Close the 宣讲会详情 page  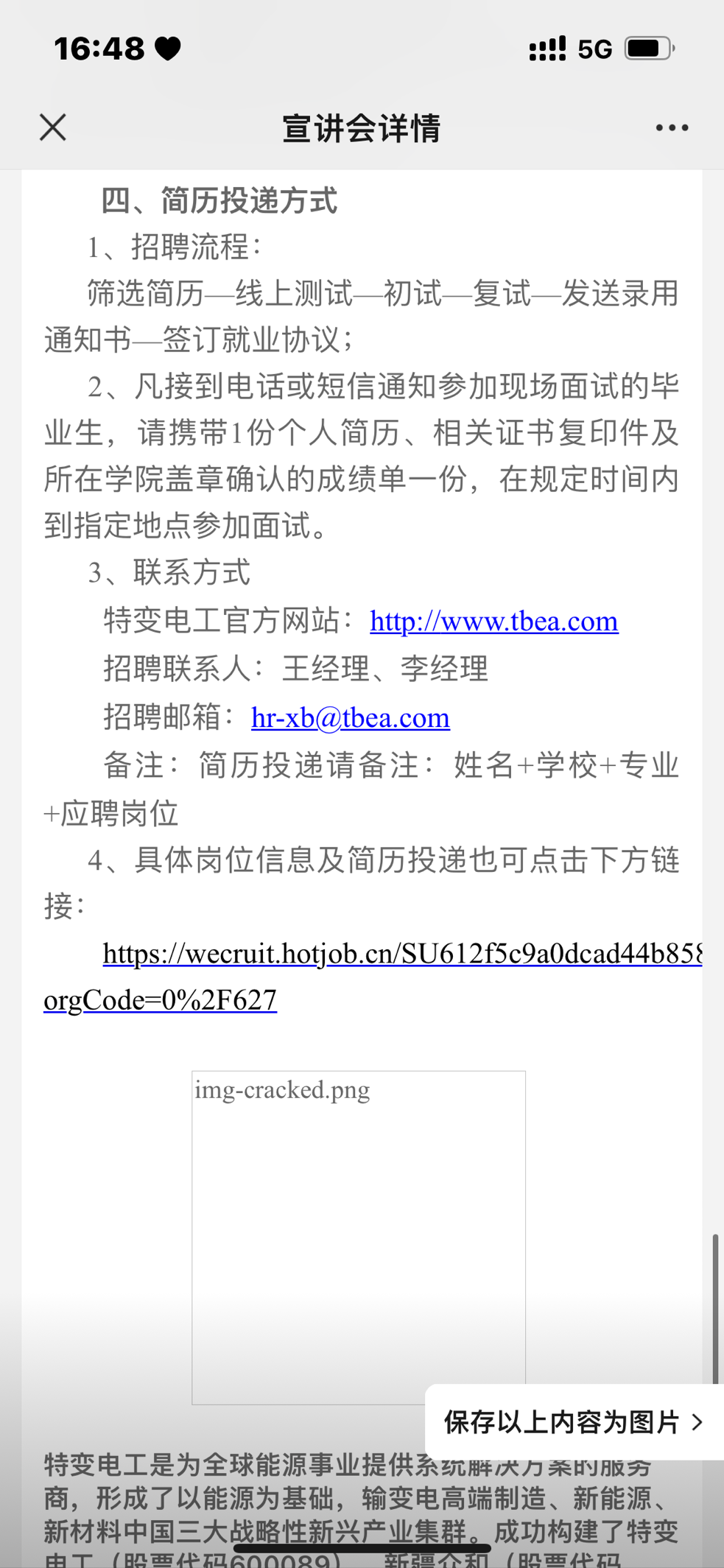53,127
